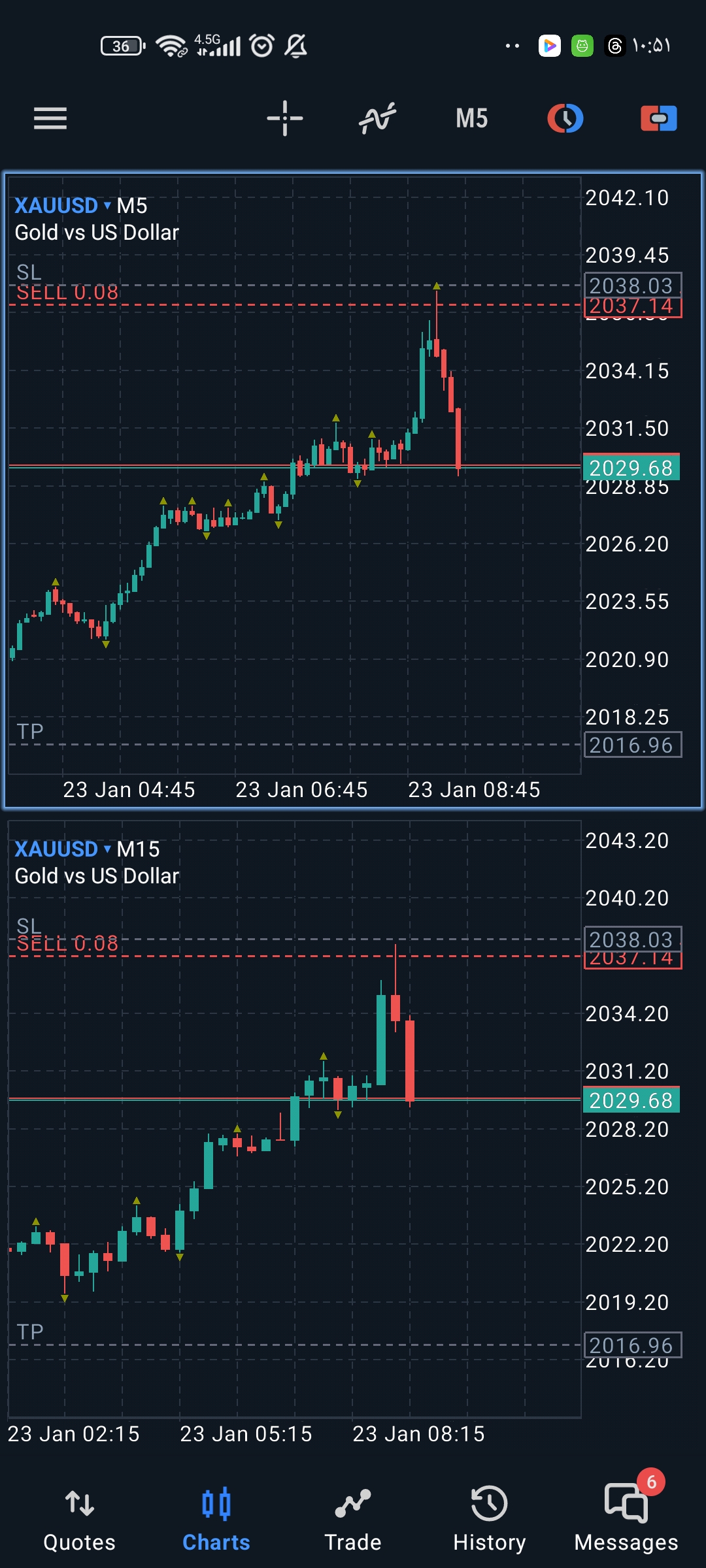Viewport: 706px width, 1568px height.
Task: Open XAUUSD symbol dropdown on M5 chart
Action: 63,206
